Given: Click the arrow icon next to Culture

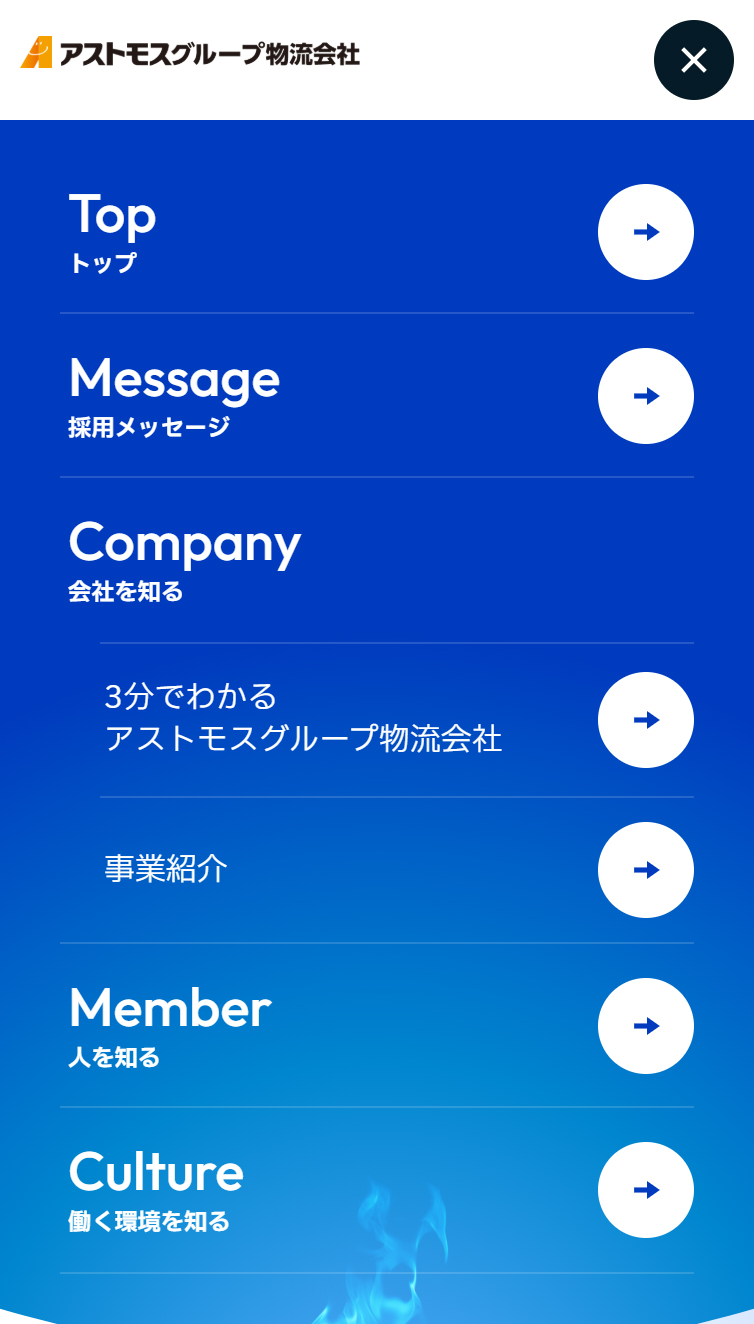Looking at the screenshot, I should pyautogui.click(x=645, y=1190).
